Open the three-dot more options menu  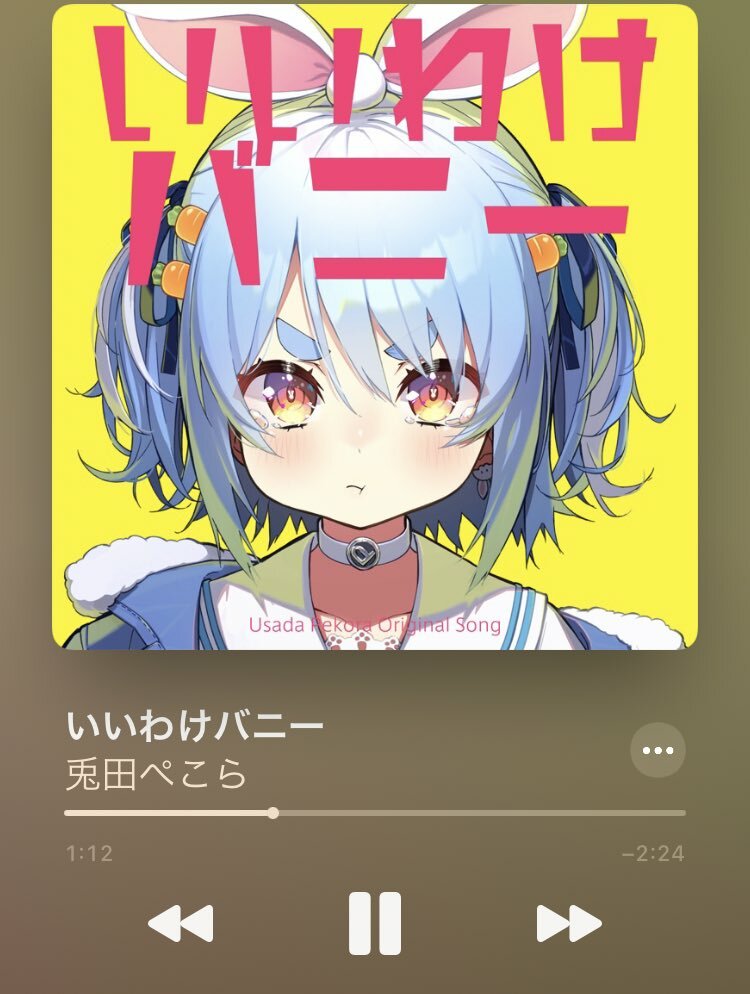click(x=658, y=750)
